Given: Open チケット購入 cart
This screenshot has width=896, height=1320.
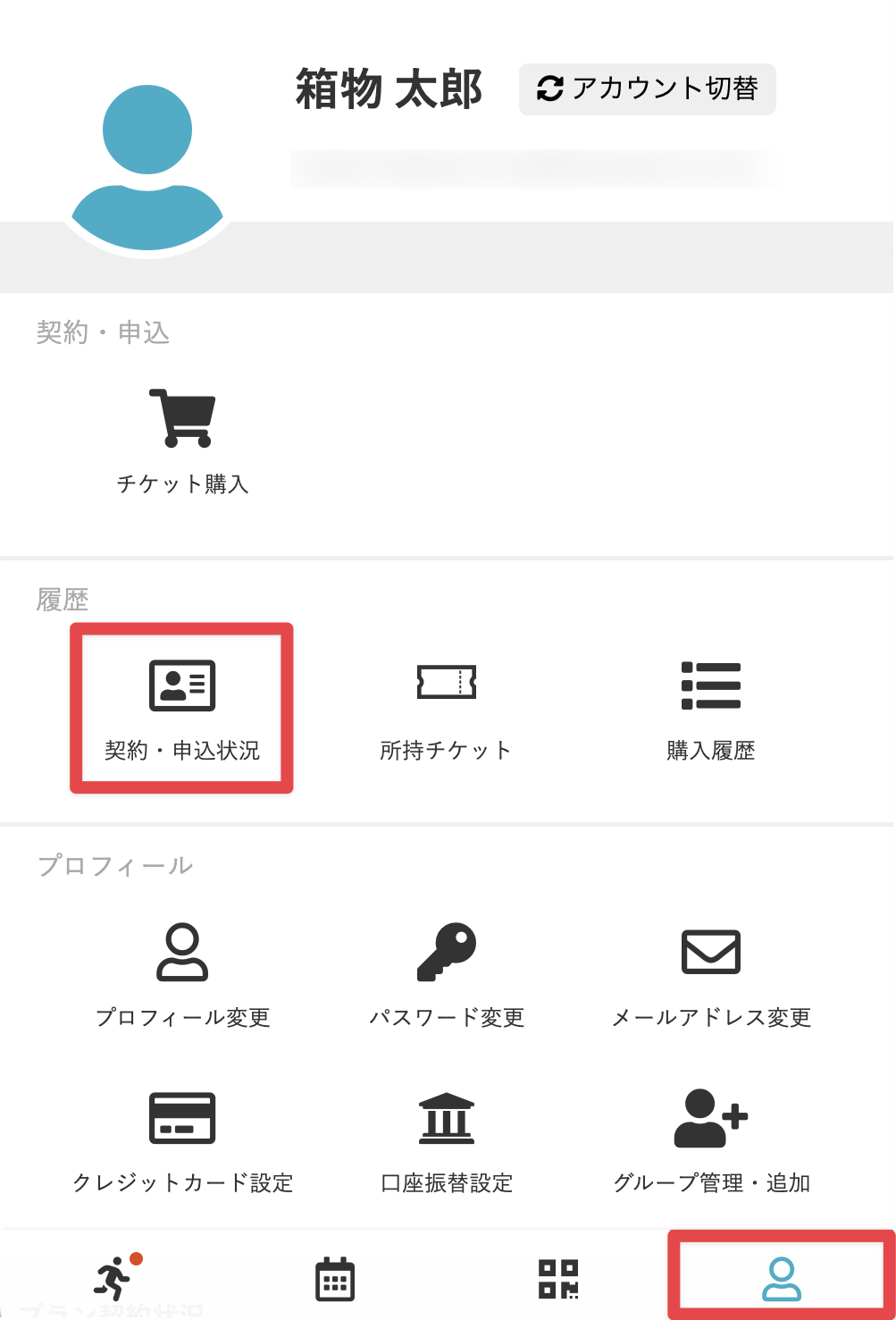Looking at the screenshot, I should (x=182, y=440).
